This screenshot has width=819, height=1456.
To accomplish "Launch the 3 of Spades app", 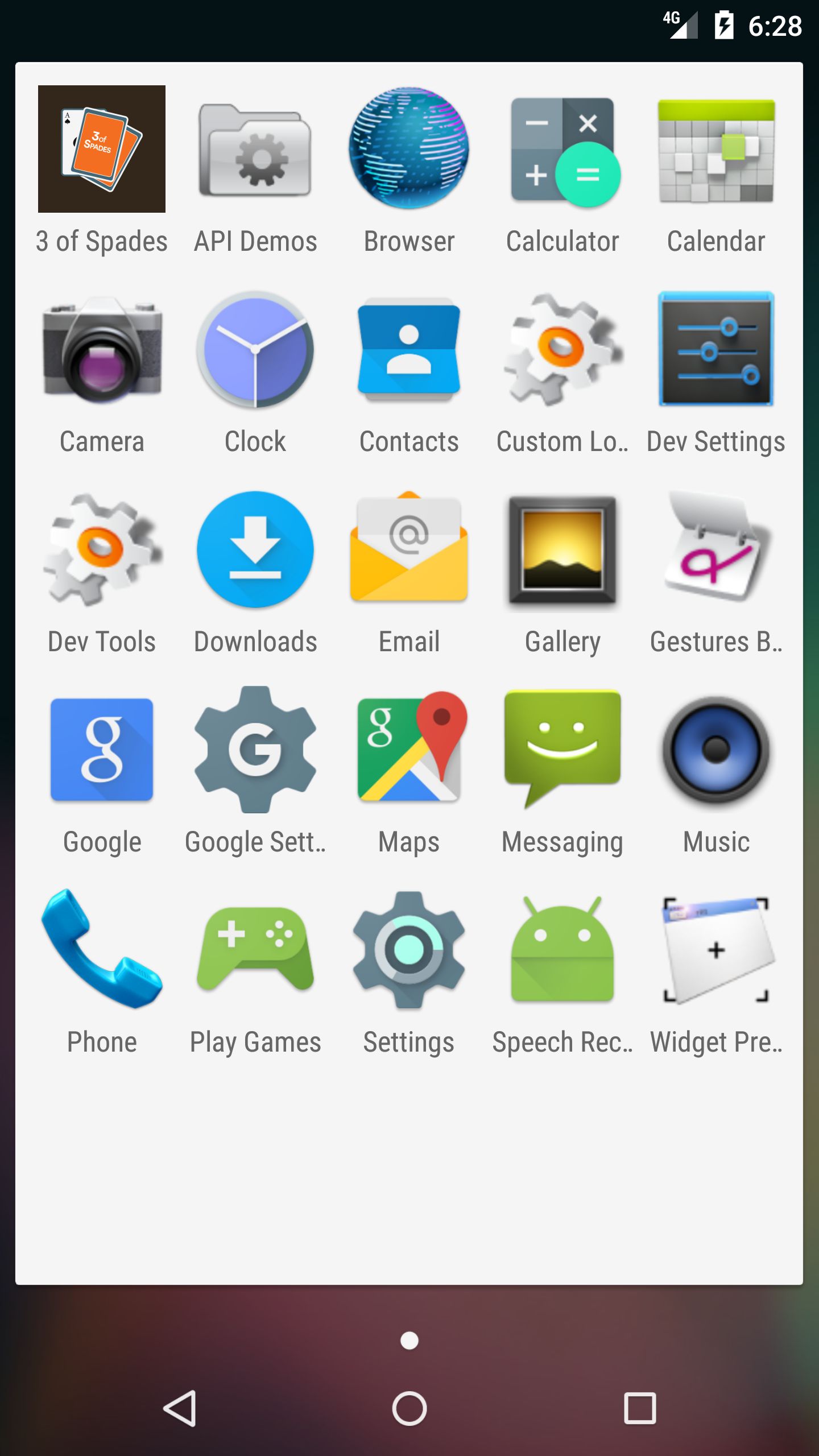I will pyautogui.click(x=102, y=149).
